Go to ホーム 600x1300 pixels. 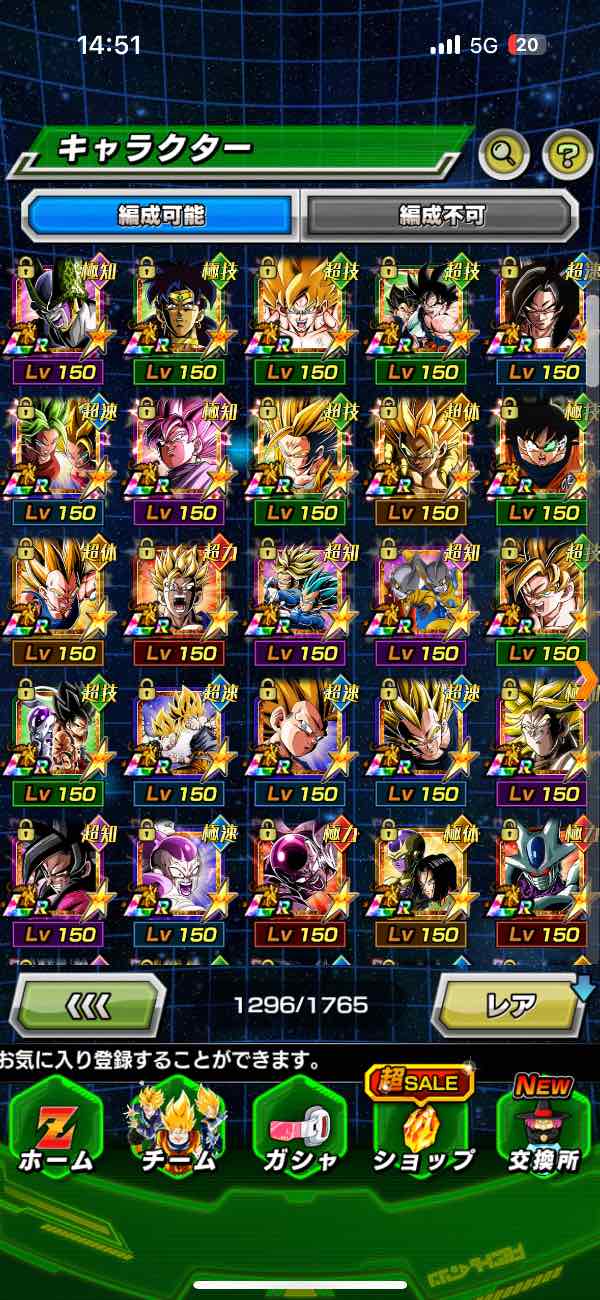pyautogui.click(x=55, y=1130)
